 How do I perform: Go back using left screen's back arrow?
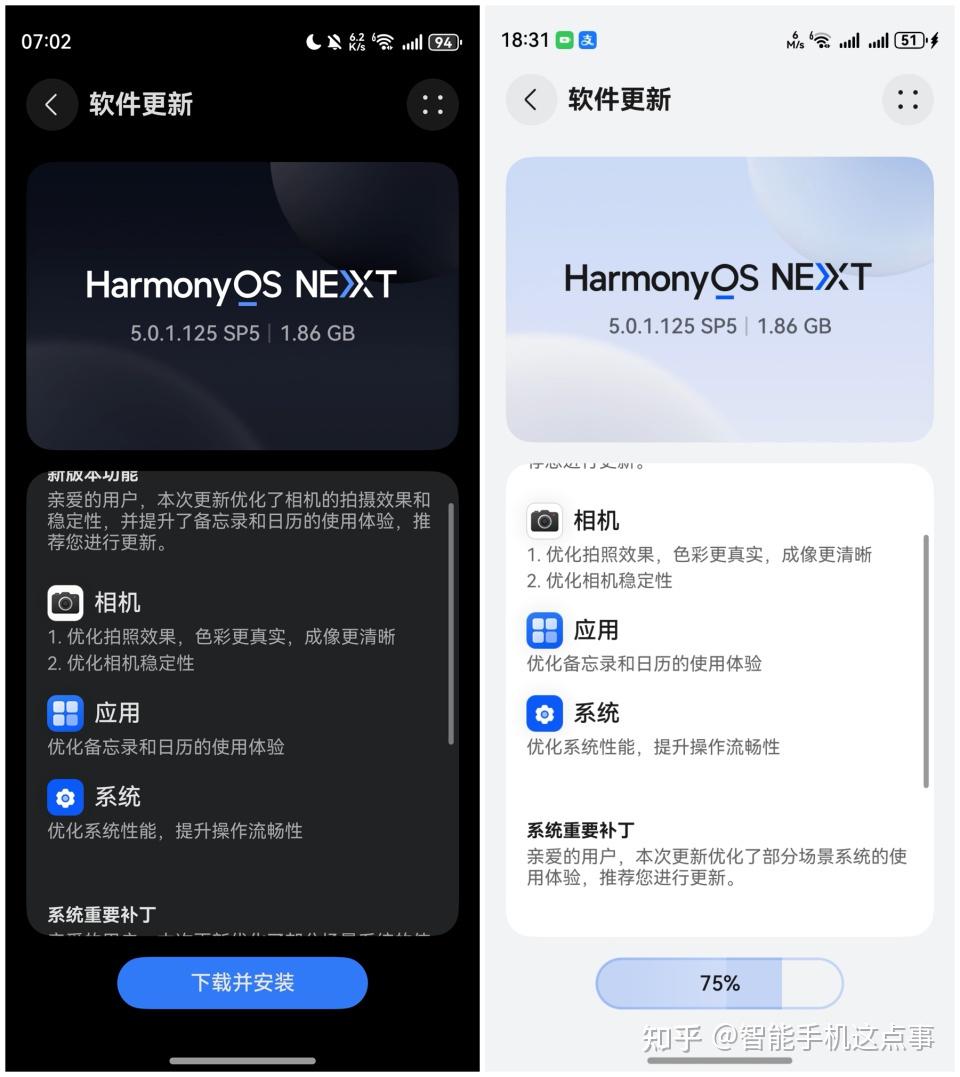52,105
